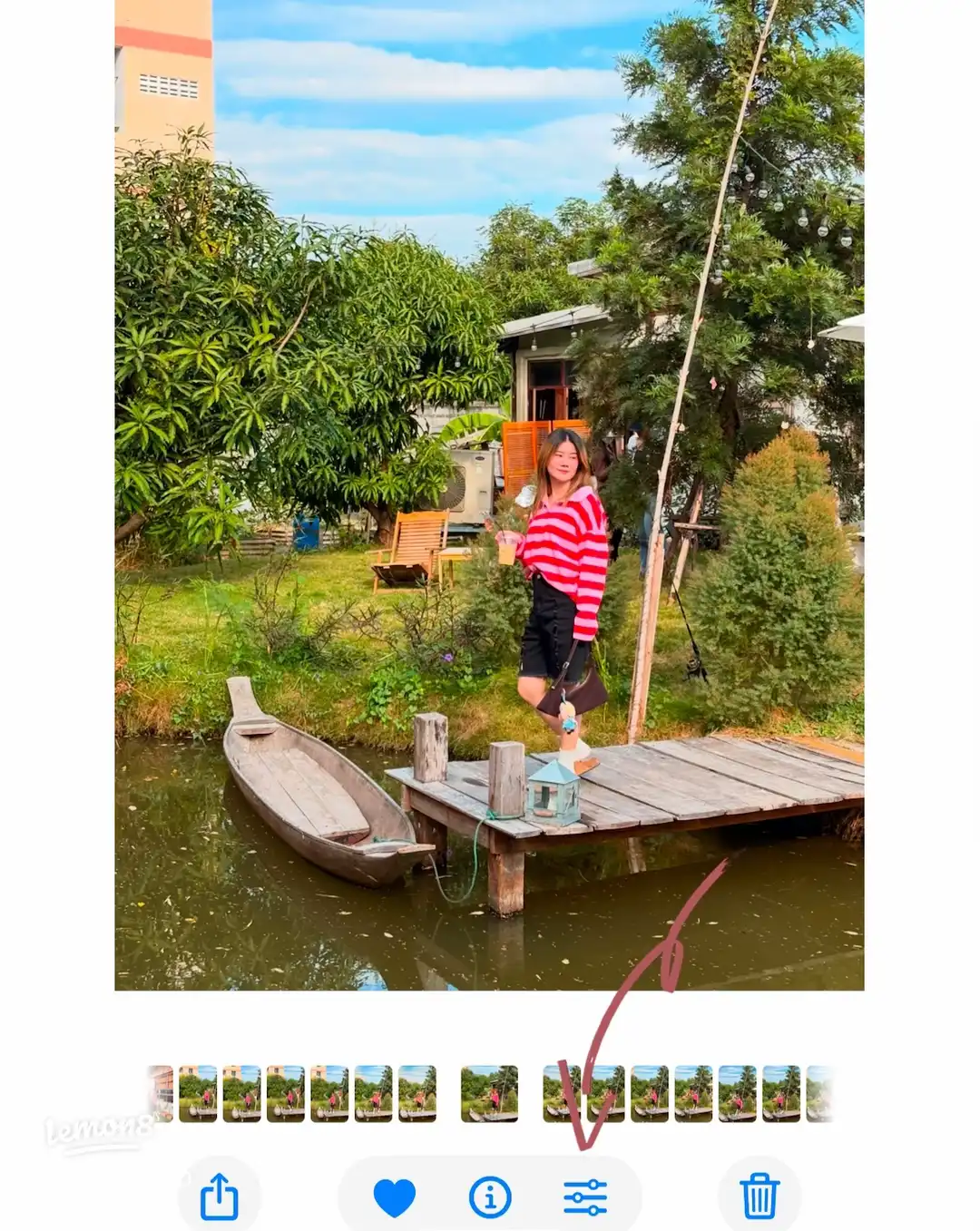Confirm deletion via the trash button
Image resolution: width=980 pixels, height=1231 pixels.
[x=760, y=1197]
